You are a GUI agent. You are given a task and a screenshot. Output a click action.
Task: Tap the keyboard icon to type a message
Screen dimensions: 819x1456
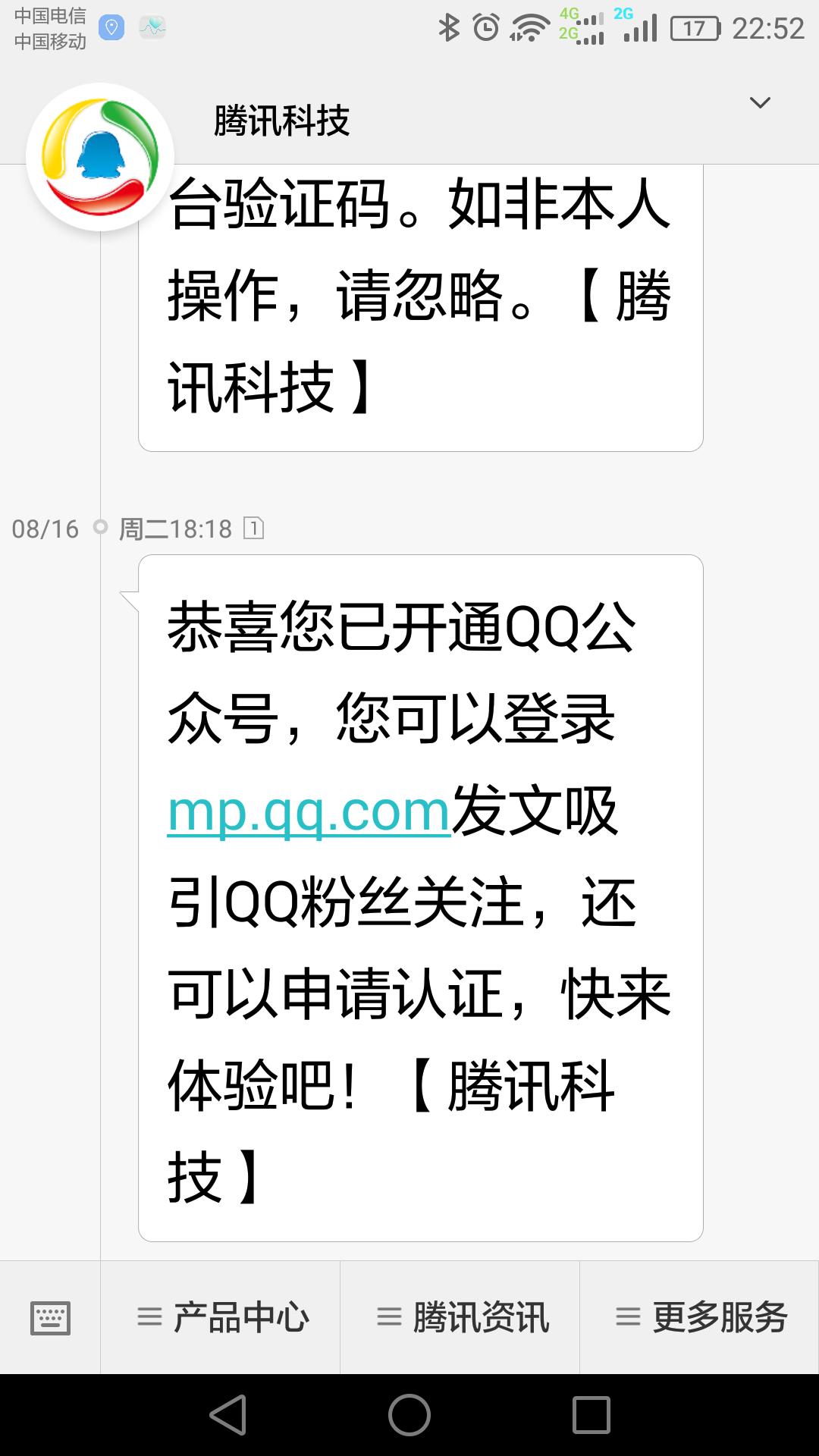(x=49, y=1317)
